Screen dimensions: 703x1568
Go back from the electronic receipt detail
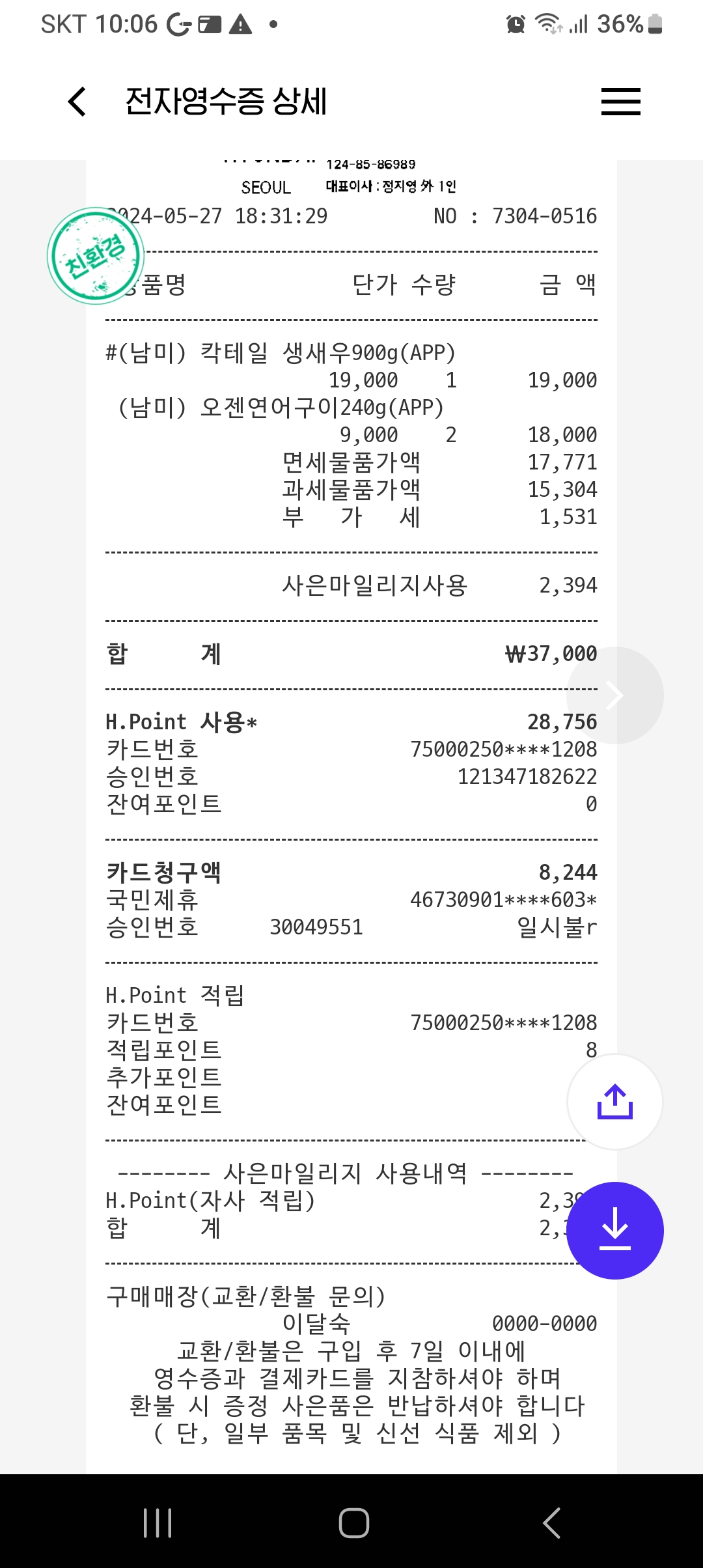77,102
